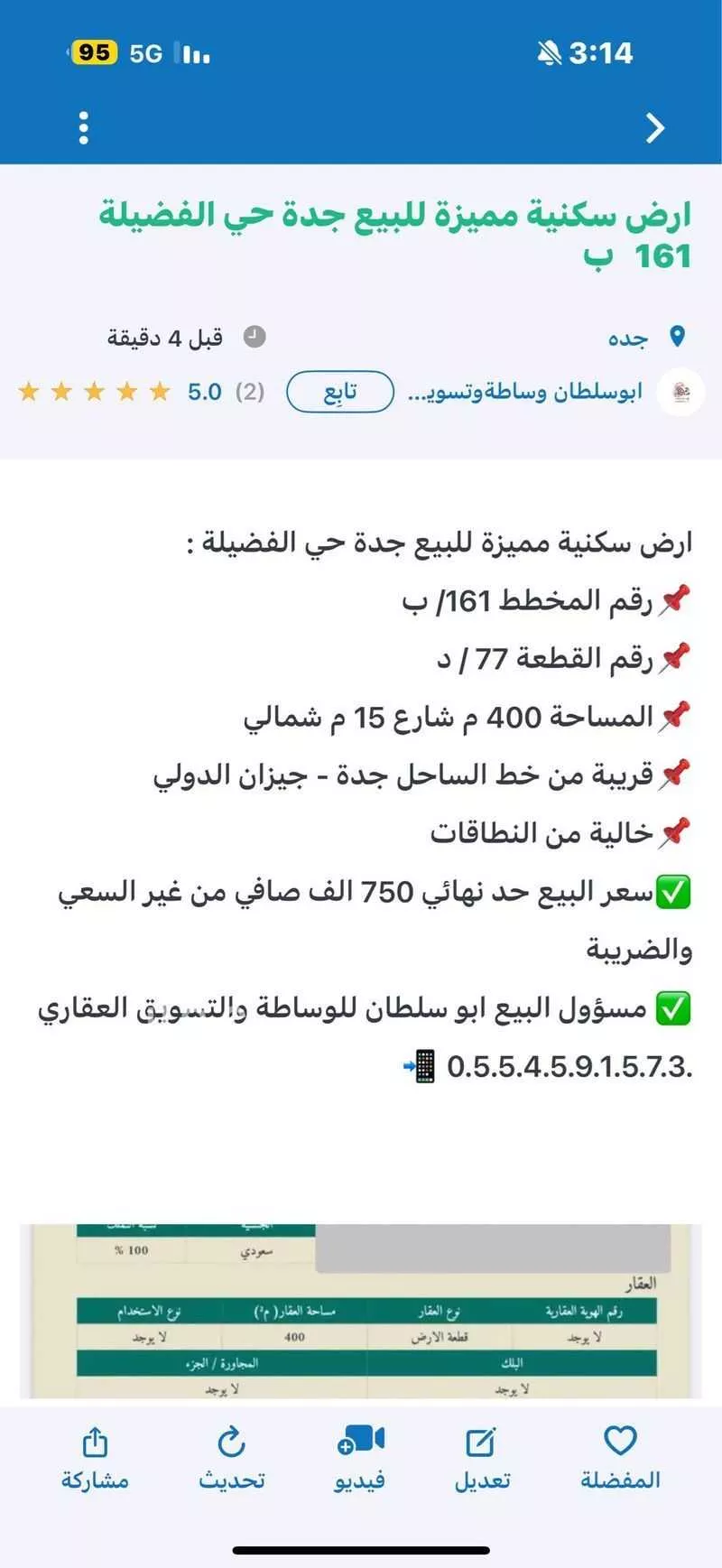Tap the heart icon under المفضلة

pos(620,1443)
